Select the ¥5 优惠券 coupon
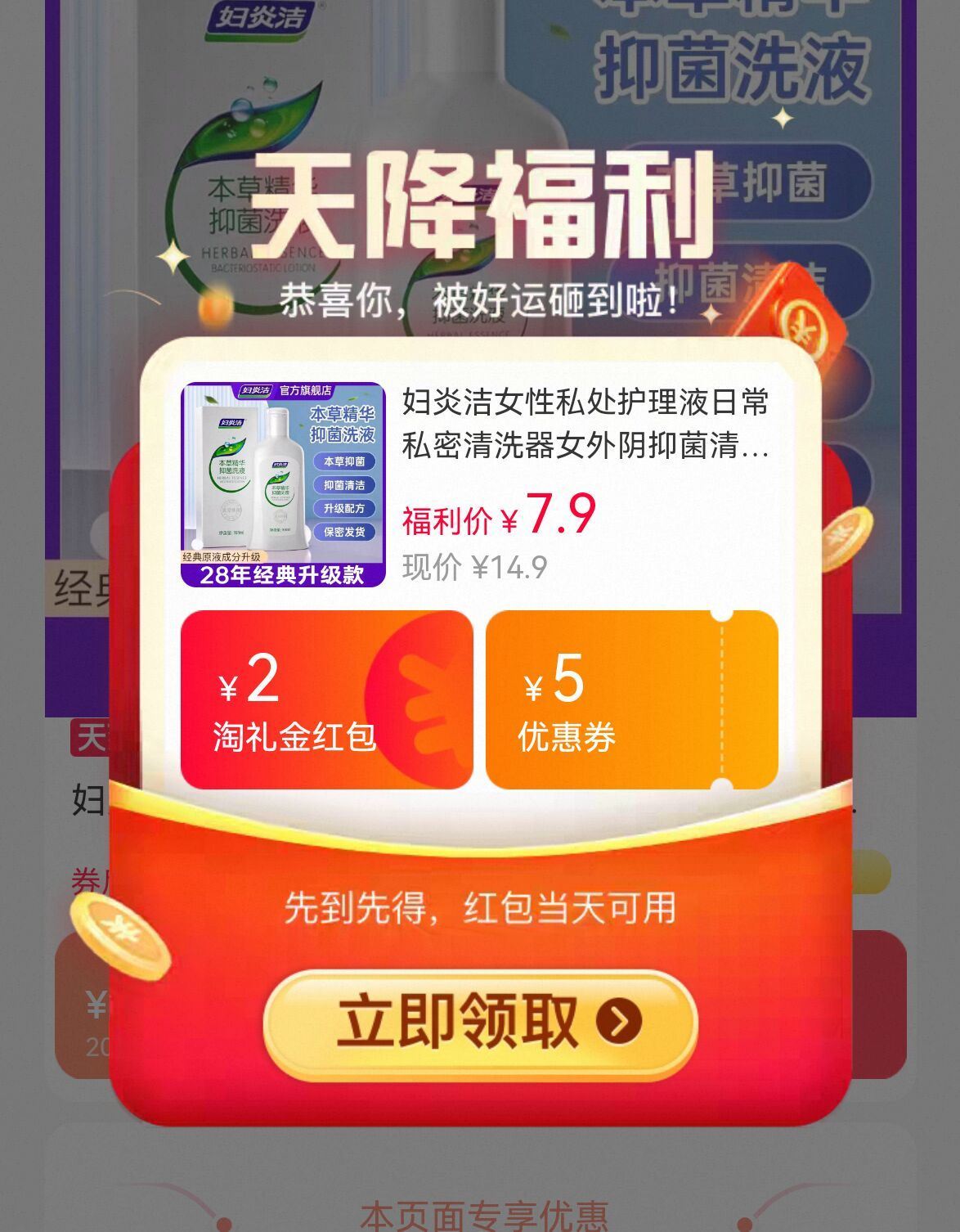This screenshot has height=1232, width=960. coord(630,700)
